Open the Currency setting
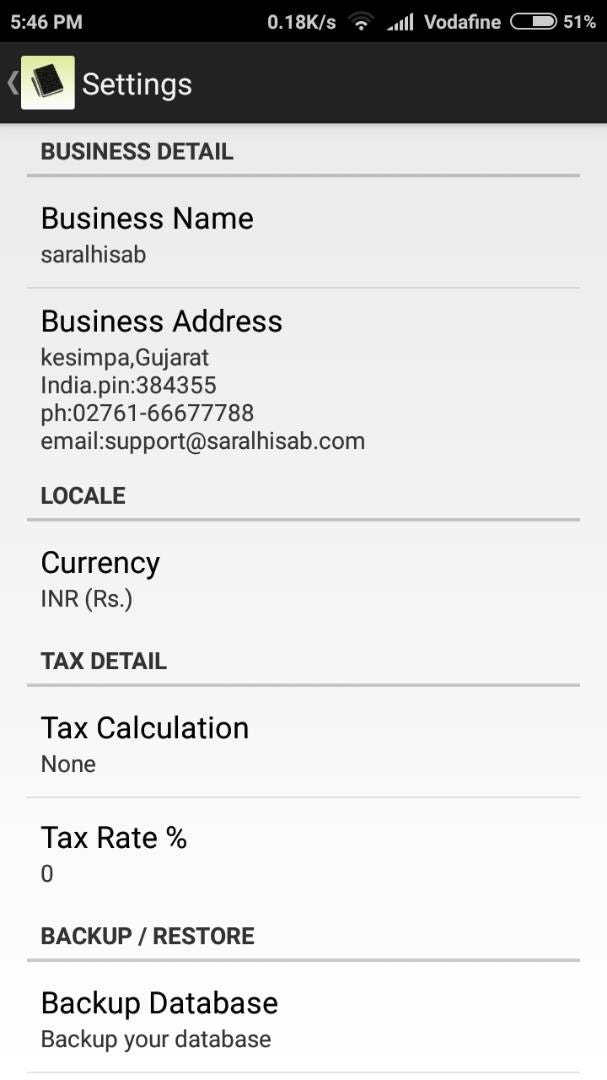 point(303,579)
